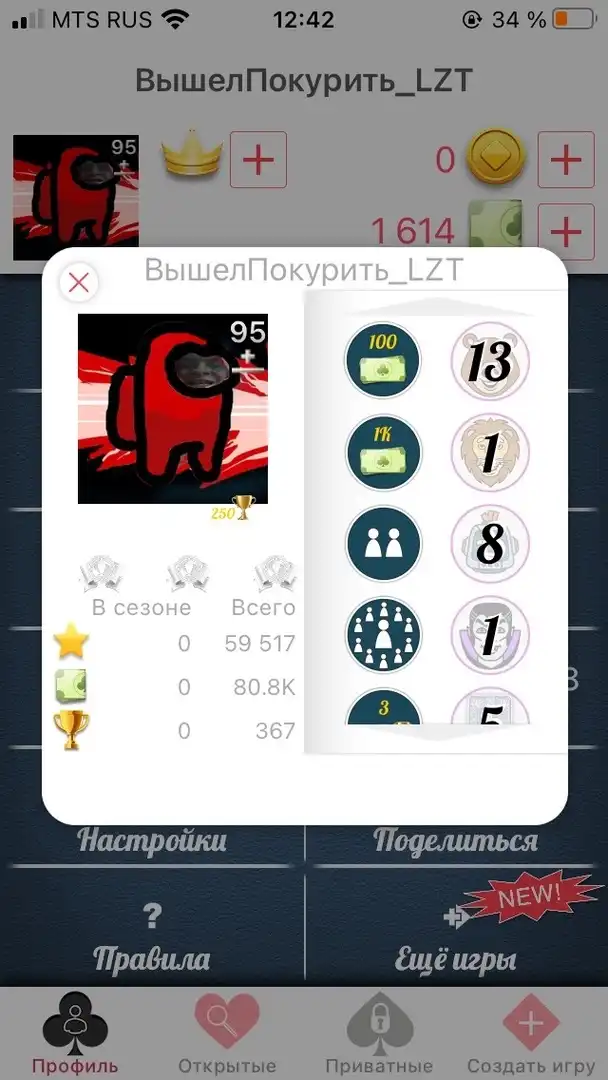
Task: Tap the popup avatar picture with level 95
Action: click(x=173, y=409)
